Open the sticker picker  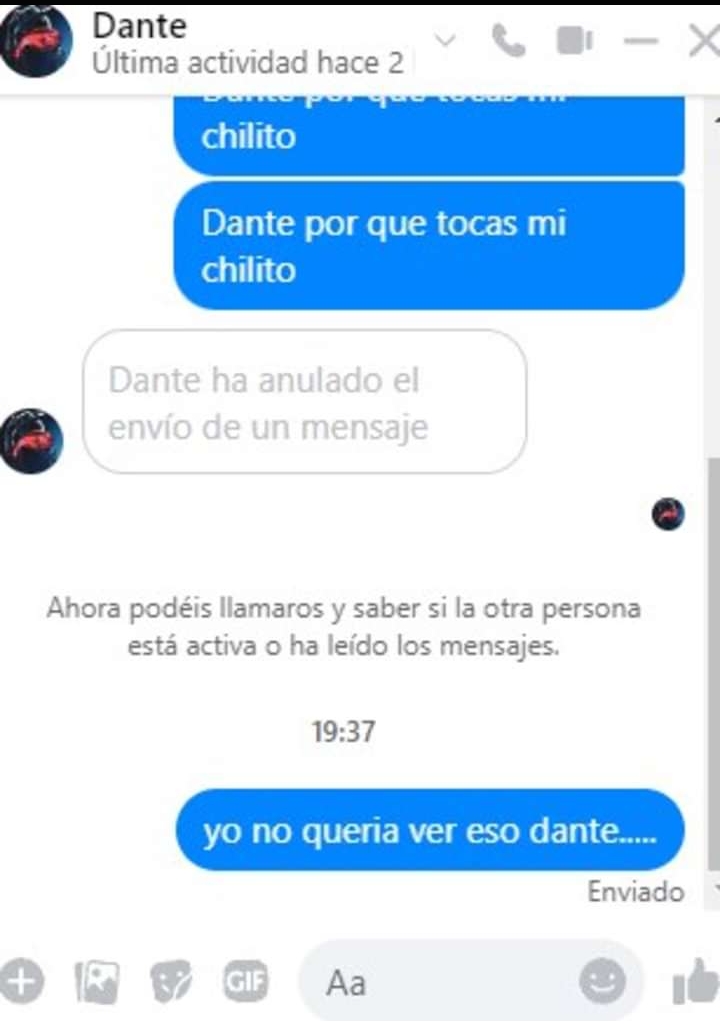pyautogui.click(x=170, y=982)
